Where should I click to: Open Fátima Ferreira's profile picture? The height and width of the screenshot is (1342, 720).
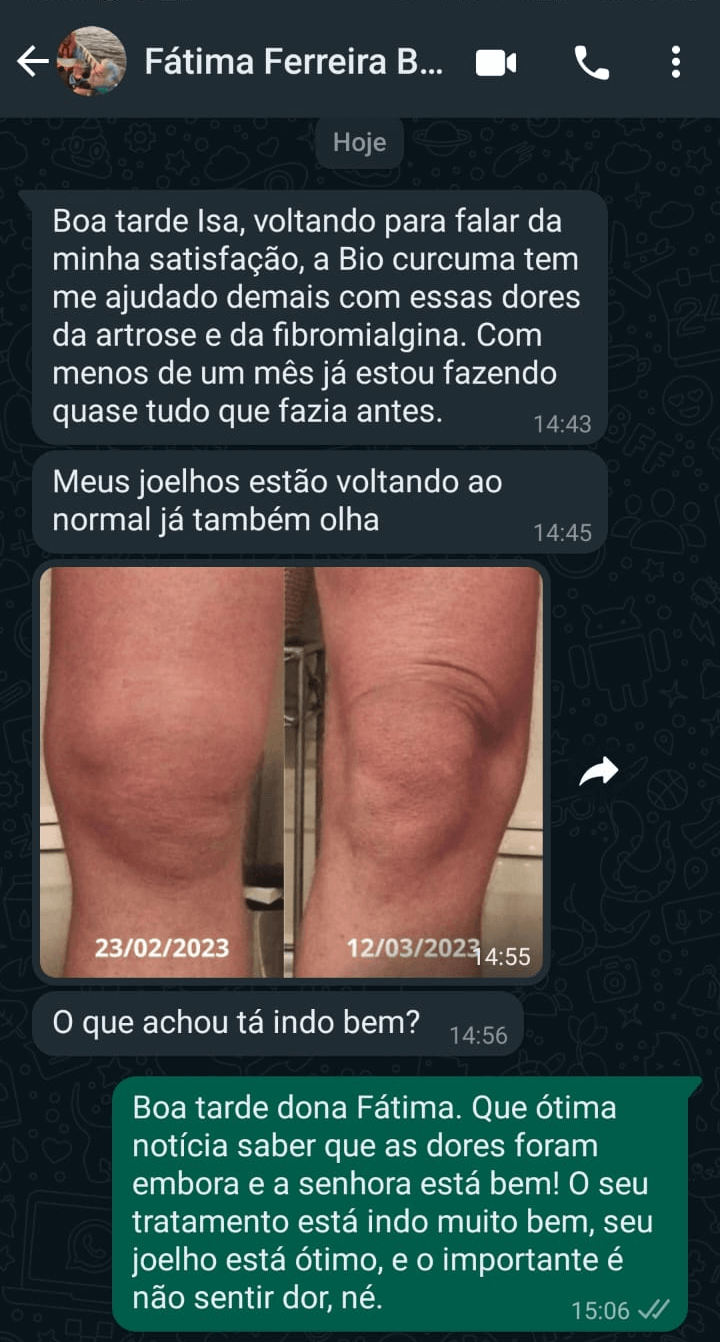point(92,62)
